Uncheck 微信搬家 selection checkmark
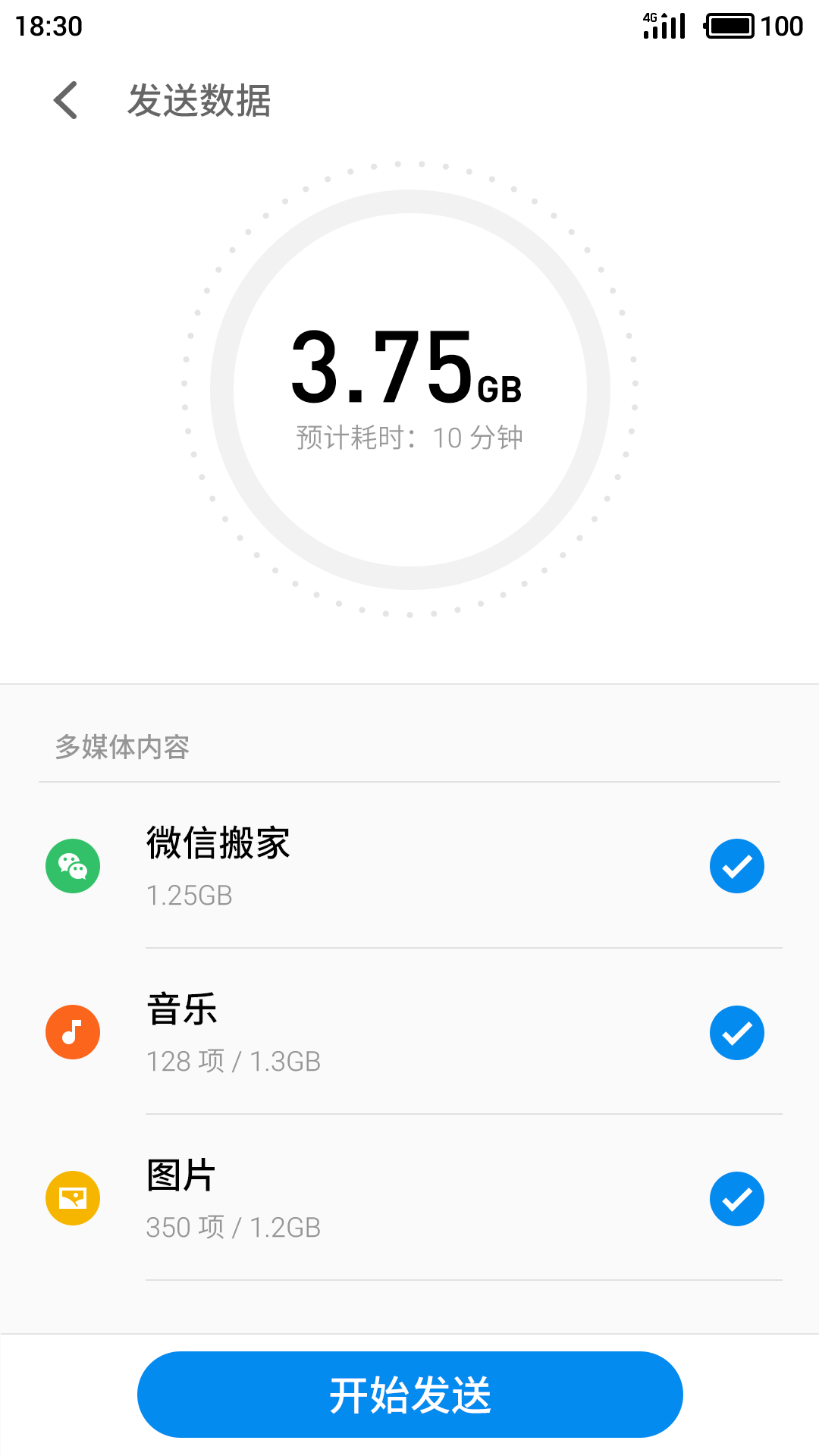This screenshot has width=819, height=1456. pyautogui.click(x=736, y=865)
